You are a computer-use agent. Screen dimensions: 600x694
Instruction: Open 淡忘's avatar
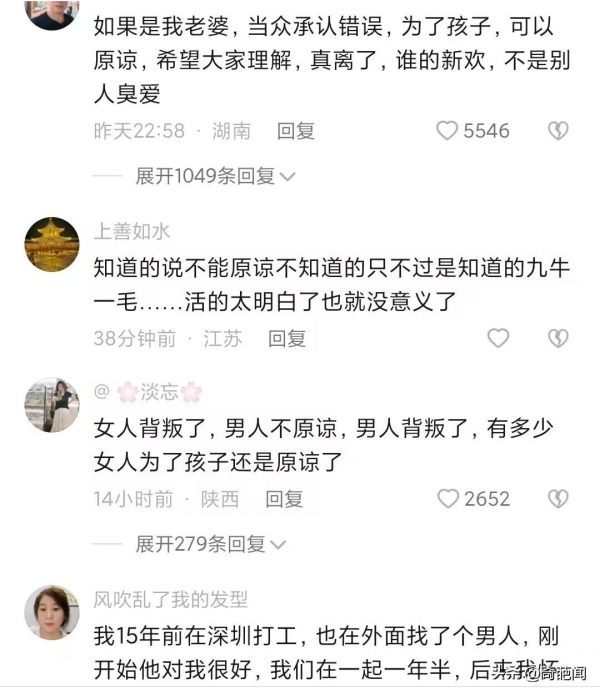(52, 405)
